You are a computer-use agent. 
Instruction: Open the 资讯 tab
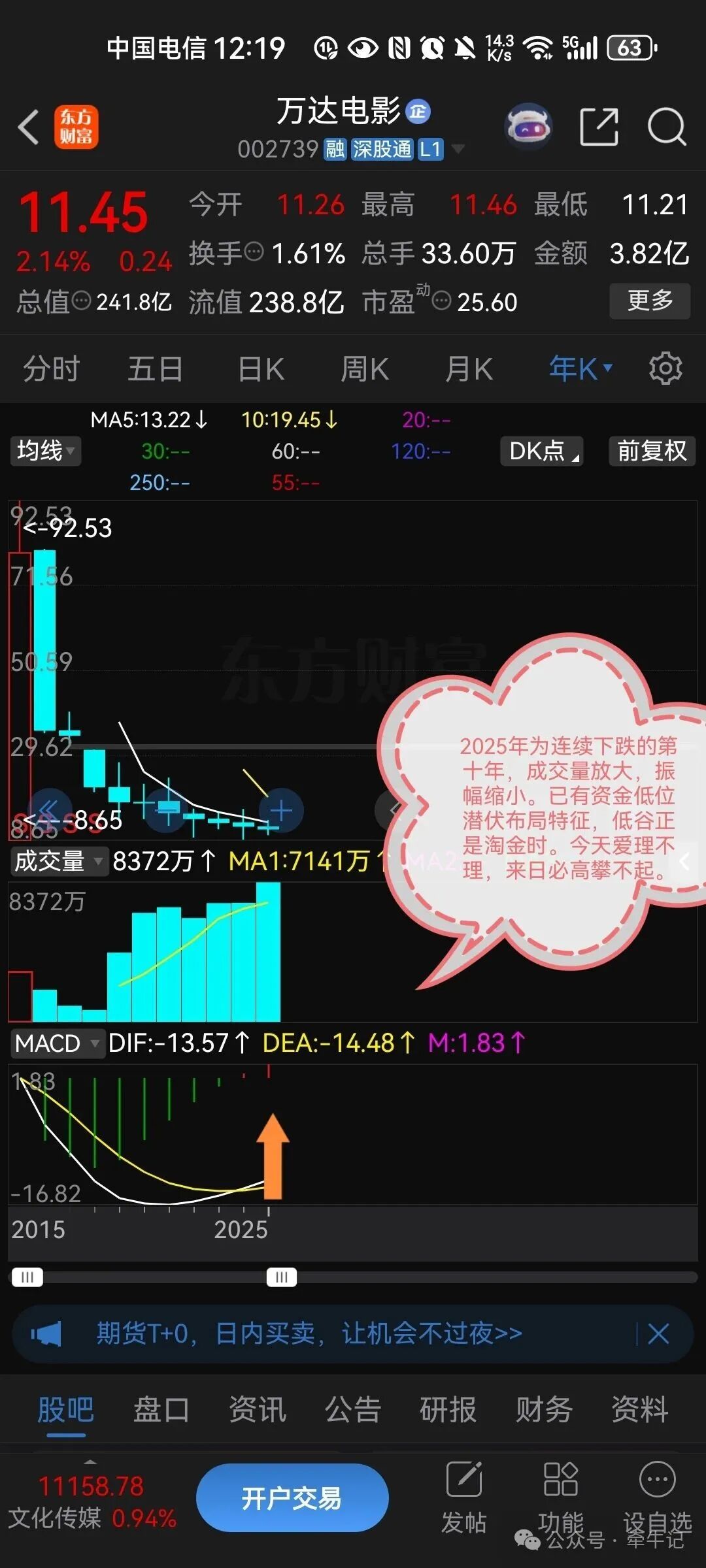tap(258, 1409)
